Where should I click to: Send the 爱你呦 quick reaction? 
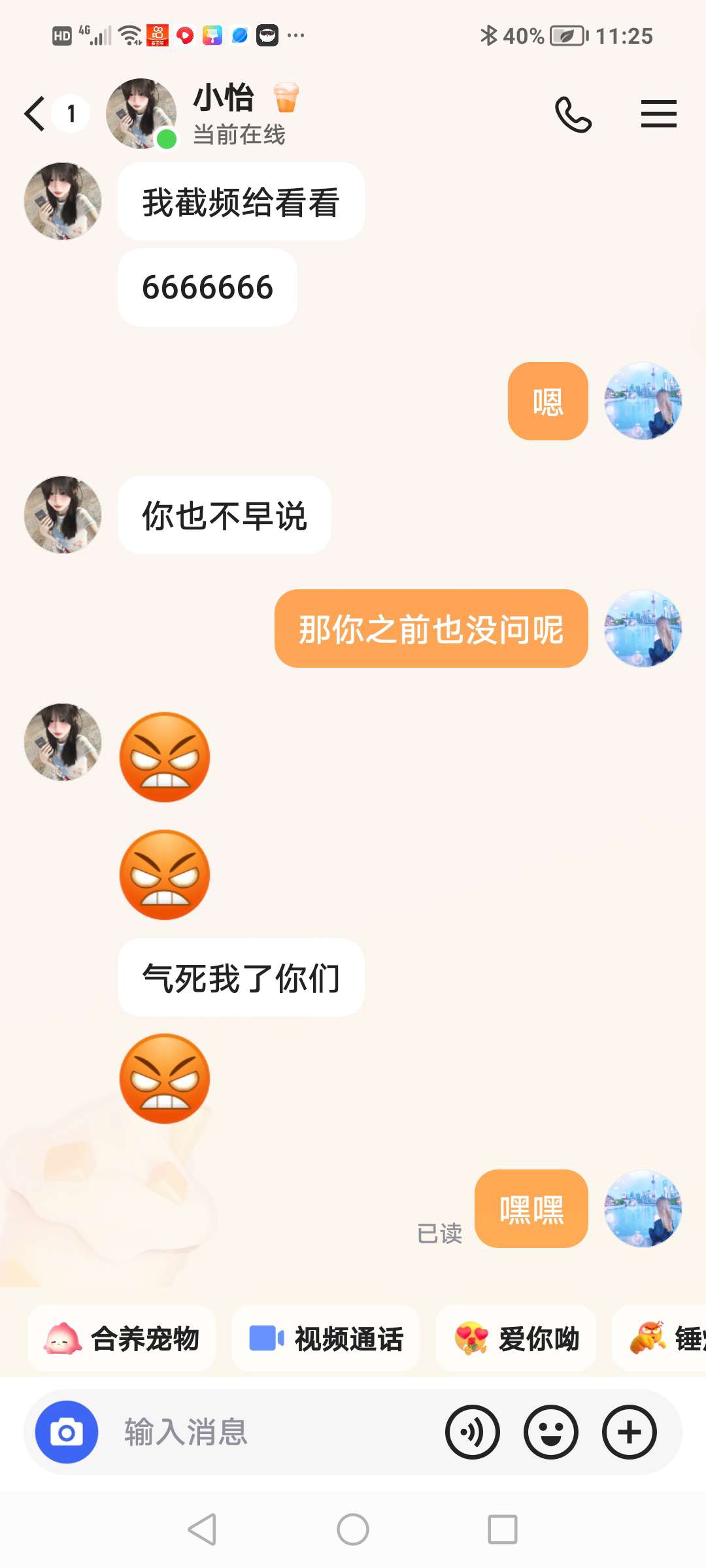[x=516, y=1339]
